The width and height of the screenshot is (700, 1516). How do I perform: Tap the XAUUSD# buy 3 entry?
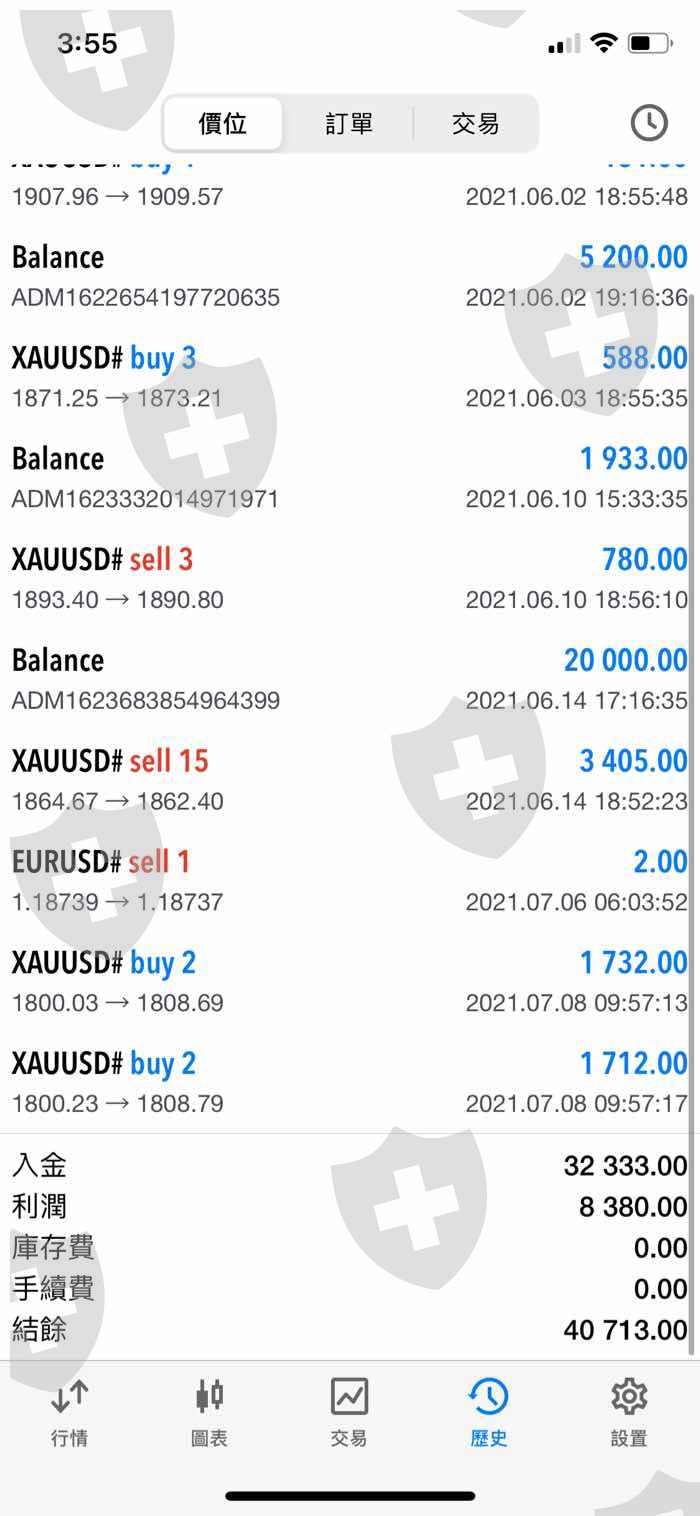(x=349, y=377)
